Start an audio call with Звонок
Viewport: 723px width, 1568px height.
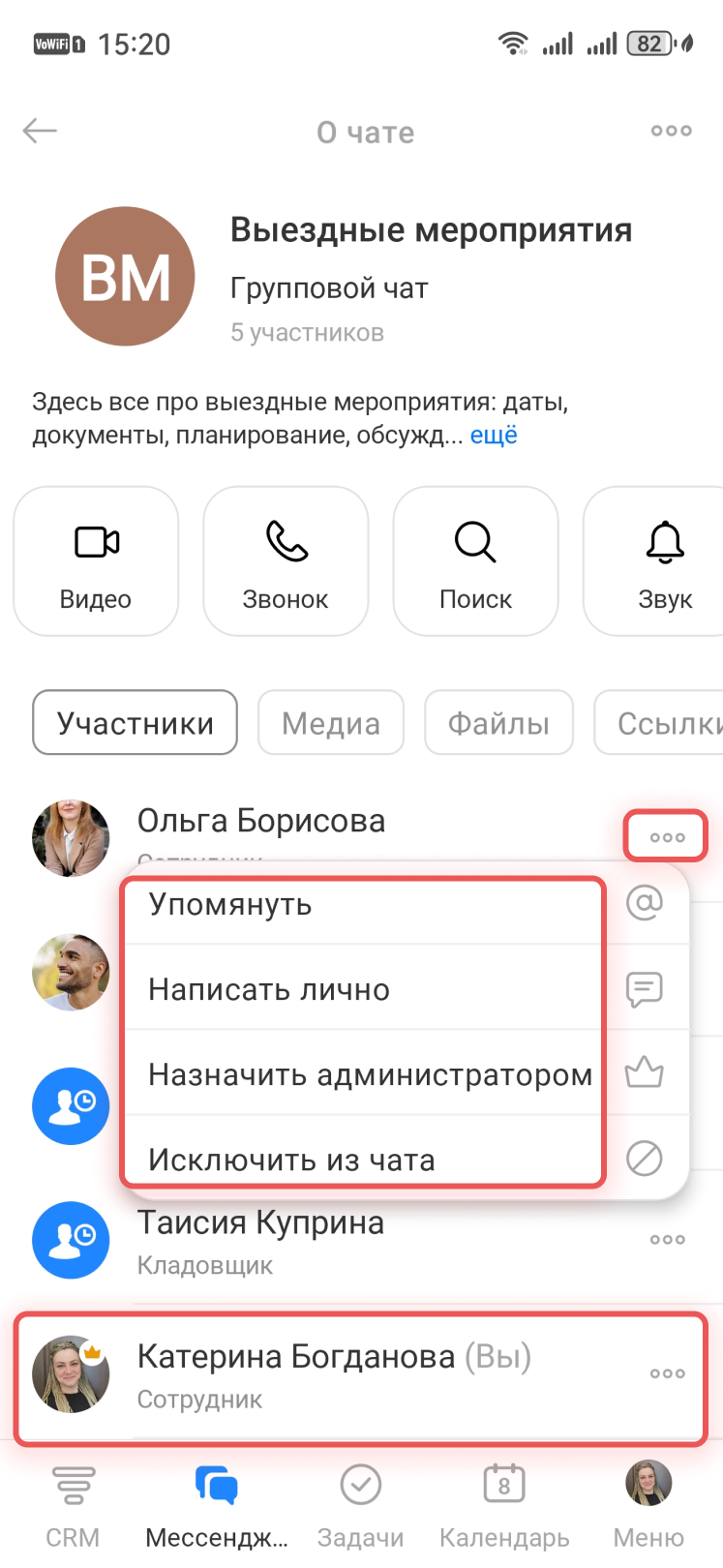pos(286,561)
